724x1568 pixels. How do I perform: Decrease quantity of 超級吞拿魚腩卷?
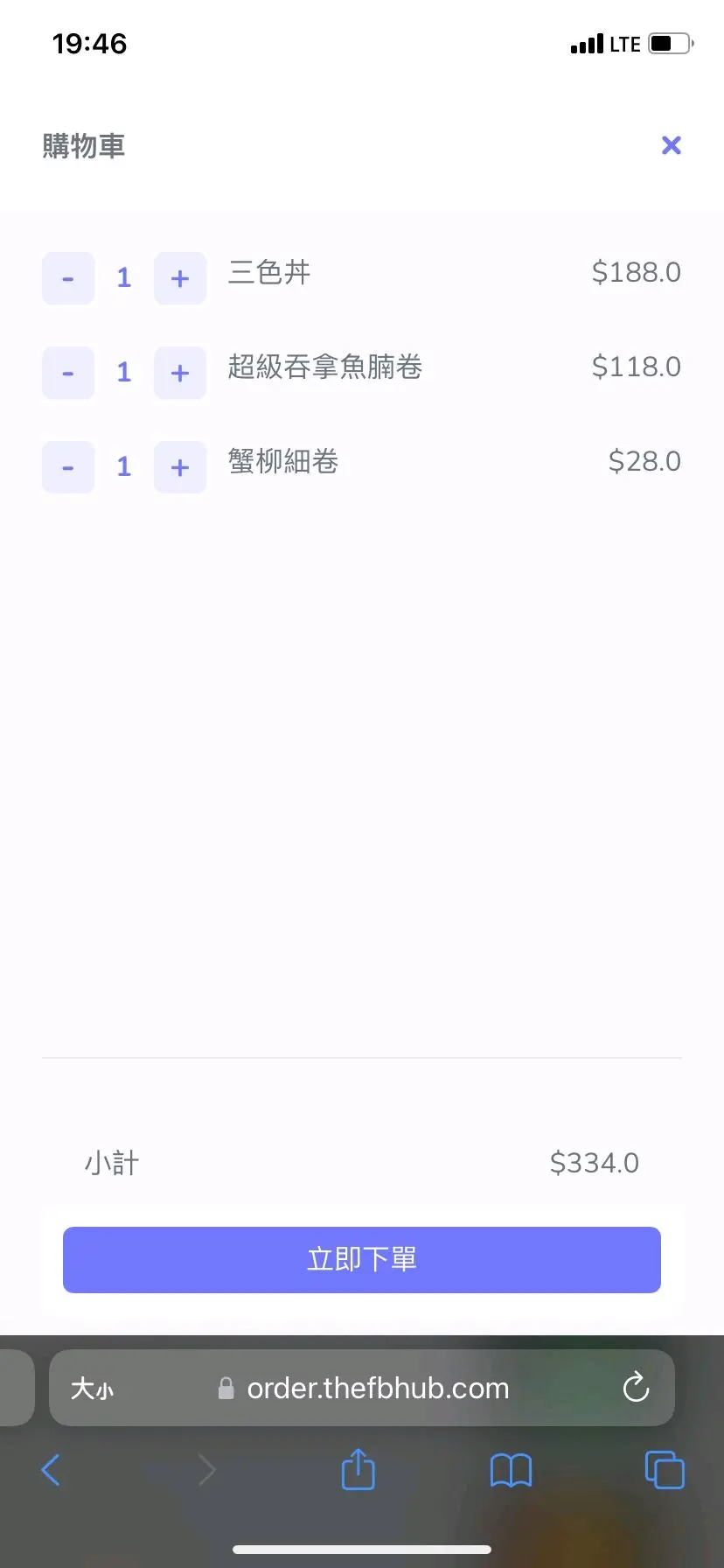pos(68,373)
